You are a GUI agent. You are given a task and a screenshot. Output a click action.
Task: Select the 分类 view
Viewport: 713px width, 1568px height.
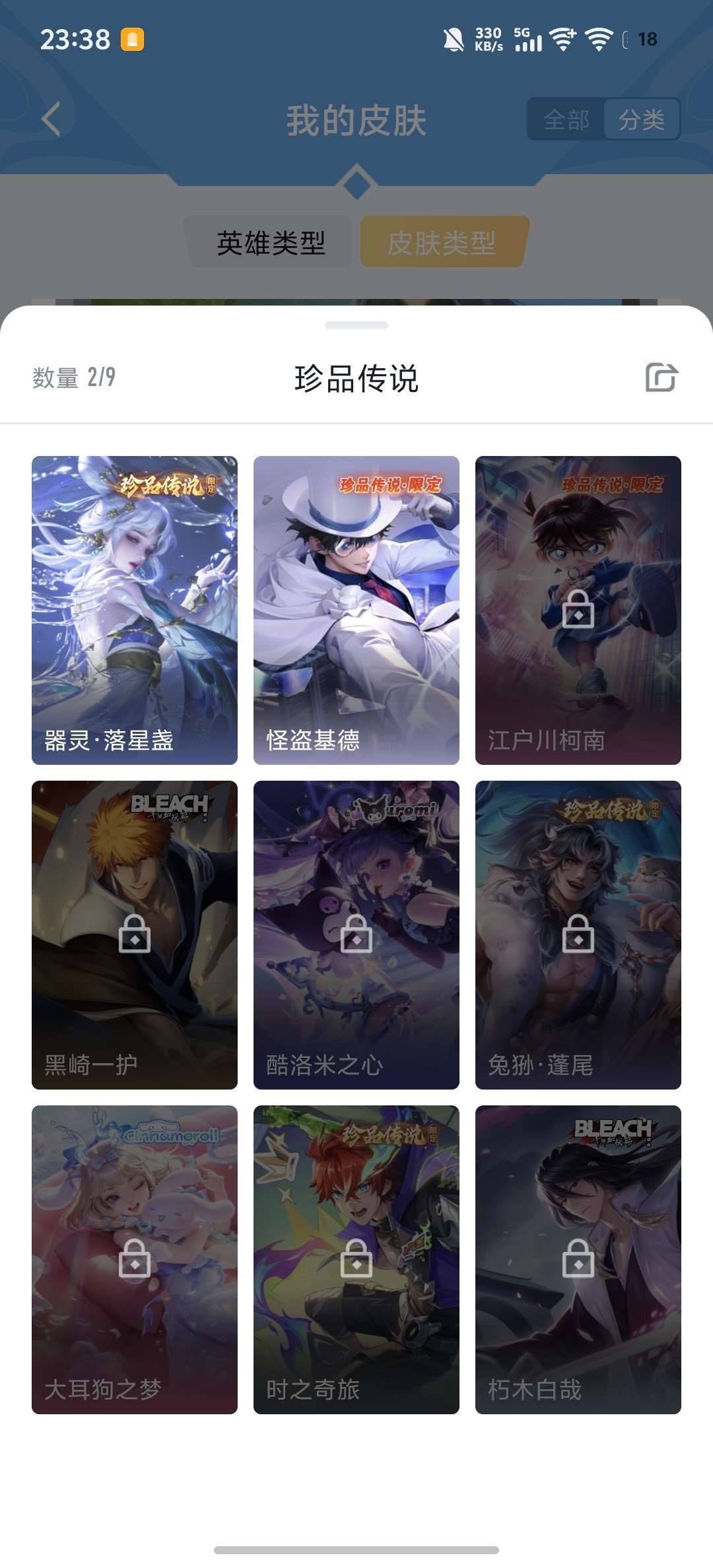pos(641,119)
